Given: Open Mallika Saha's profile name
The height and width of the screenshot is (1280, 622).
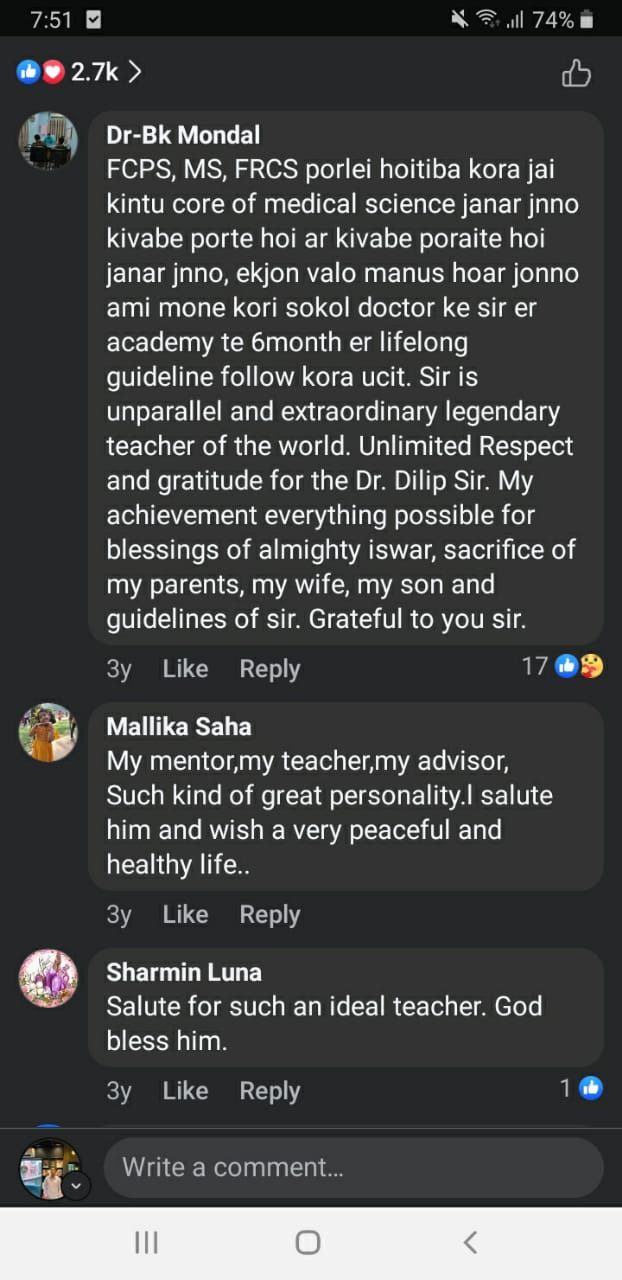Looking at the screenshot, I should pos(179,727).
